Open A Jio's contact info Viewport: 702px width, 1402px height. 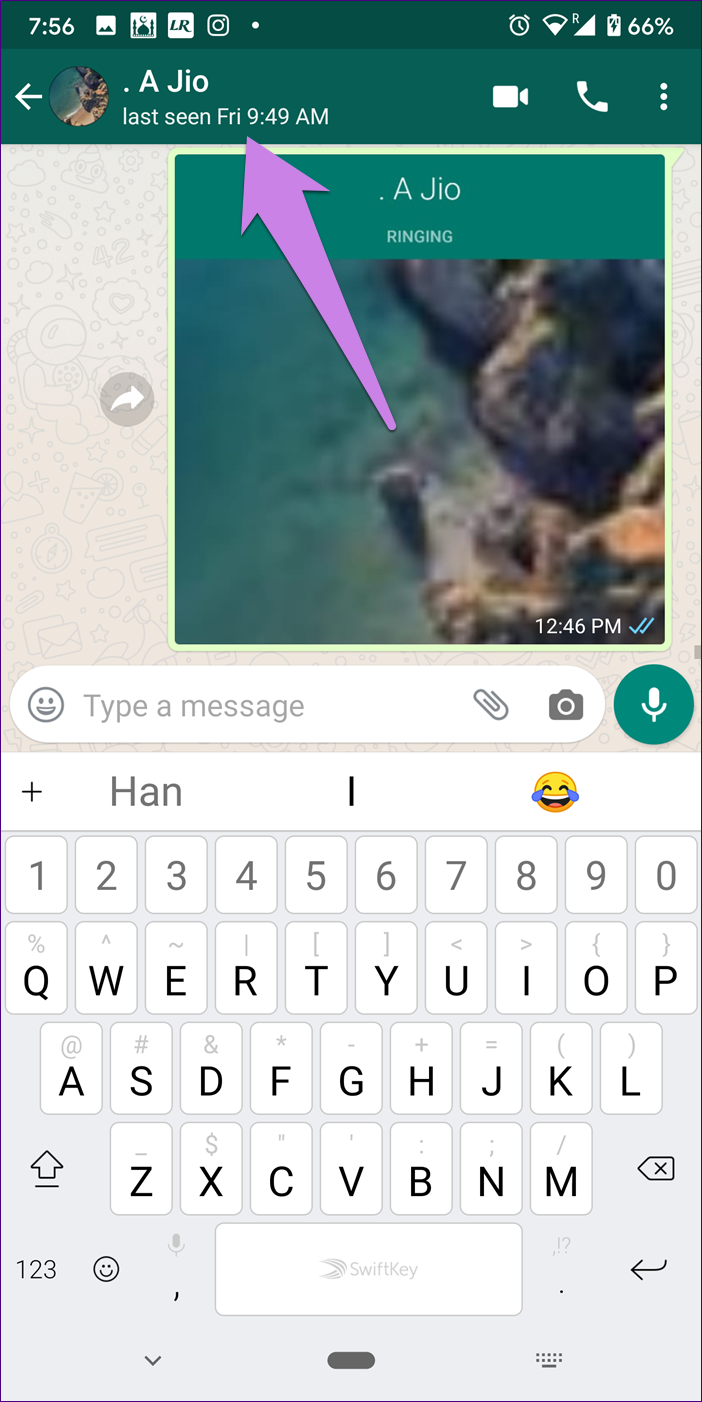click(x=225, y=97)
